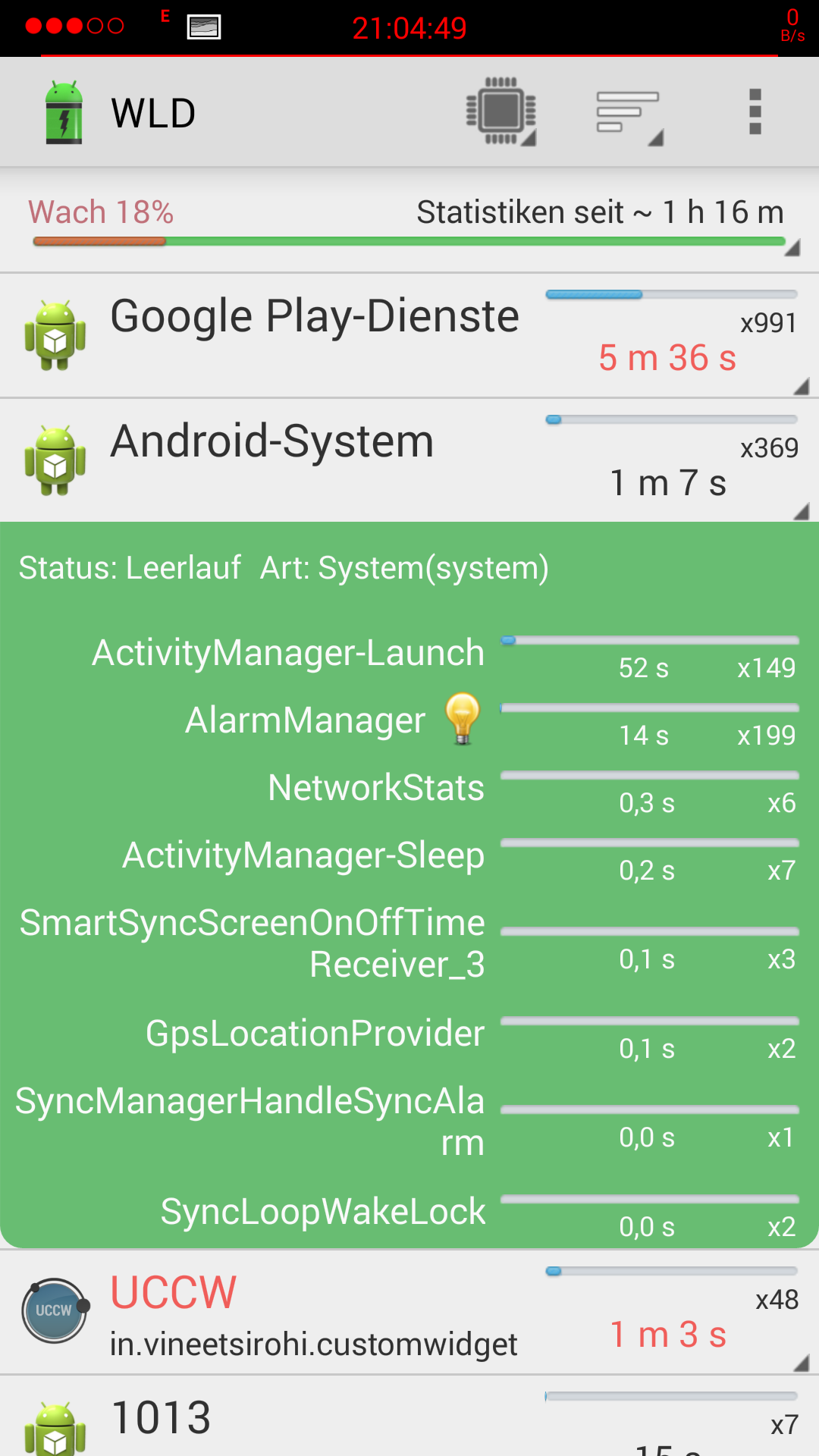Tap the WLD app icon
The width and height of the screenshot is (819, 1456).
pyautogui.click(x=64, y=112)
